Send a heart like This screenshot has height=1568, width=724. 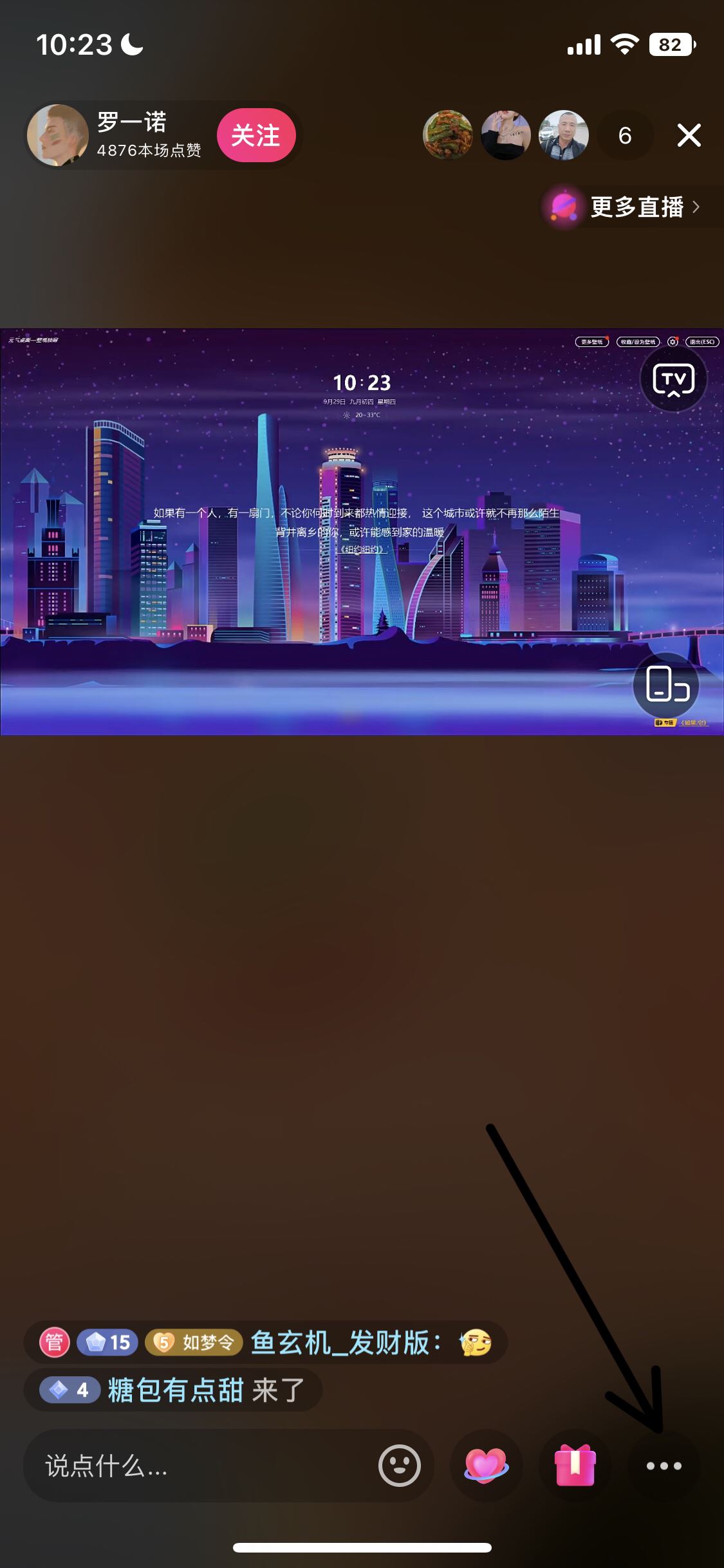pyautogui.click(x=486, y=1466)
